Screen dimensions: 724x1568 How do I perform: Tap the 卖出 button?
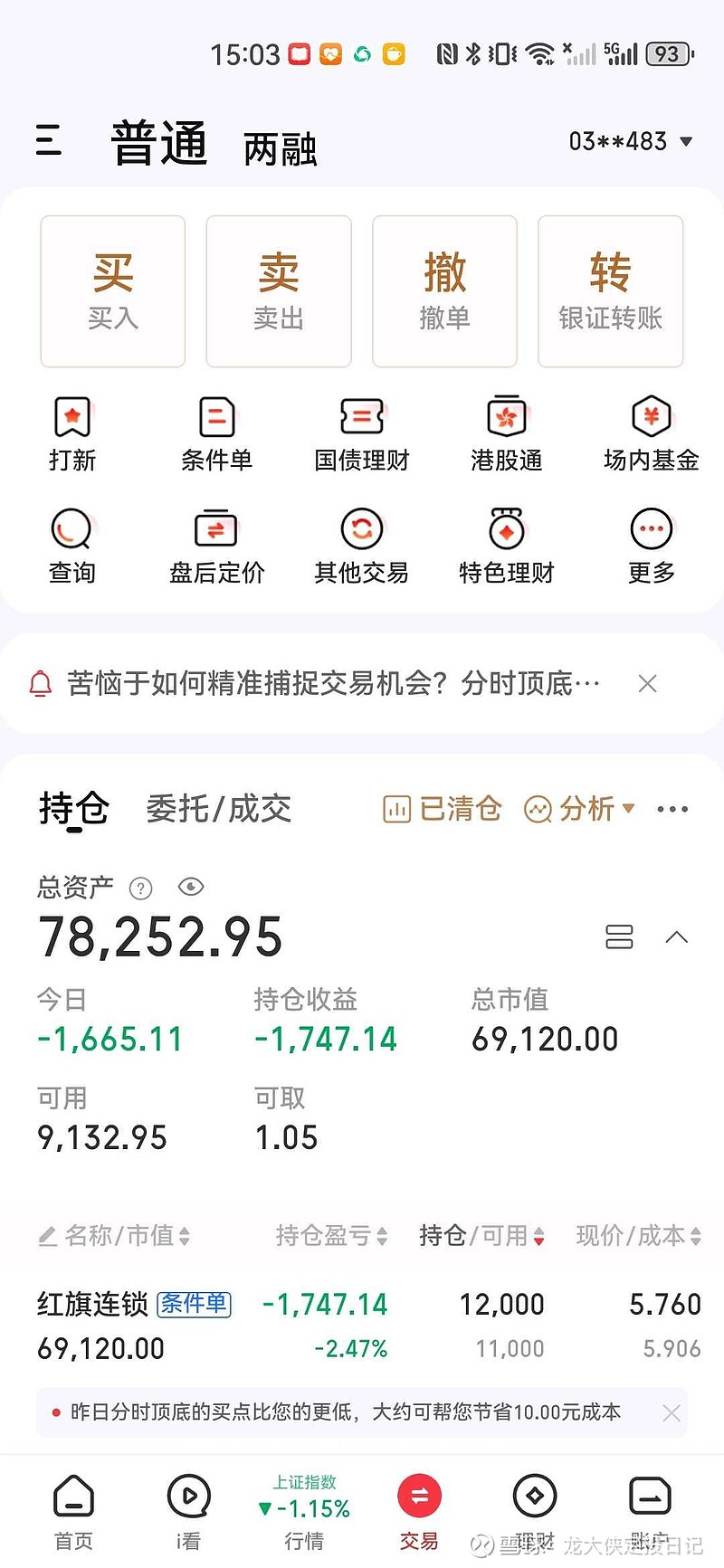coord(279,291)
